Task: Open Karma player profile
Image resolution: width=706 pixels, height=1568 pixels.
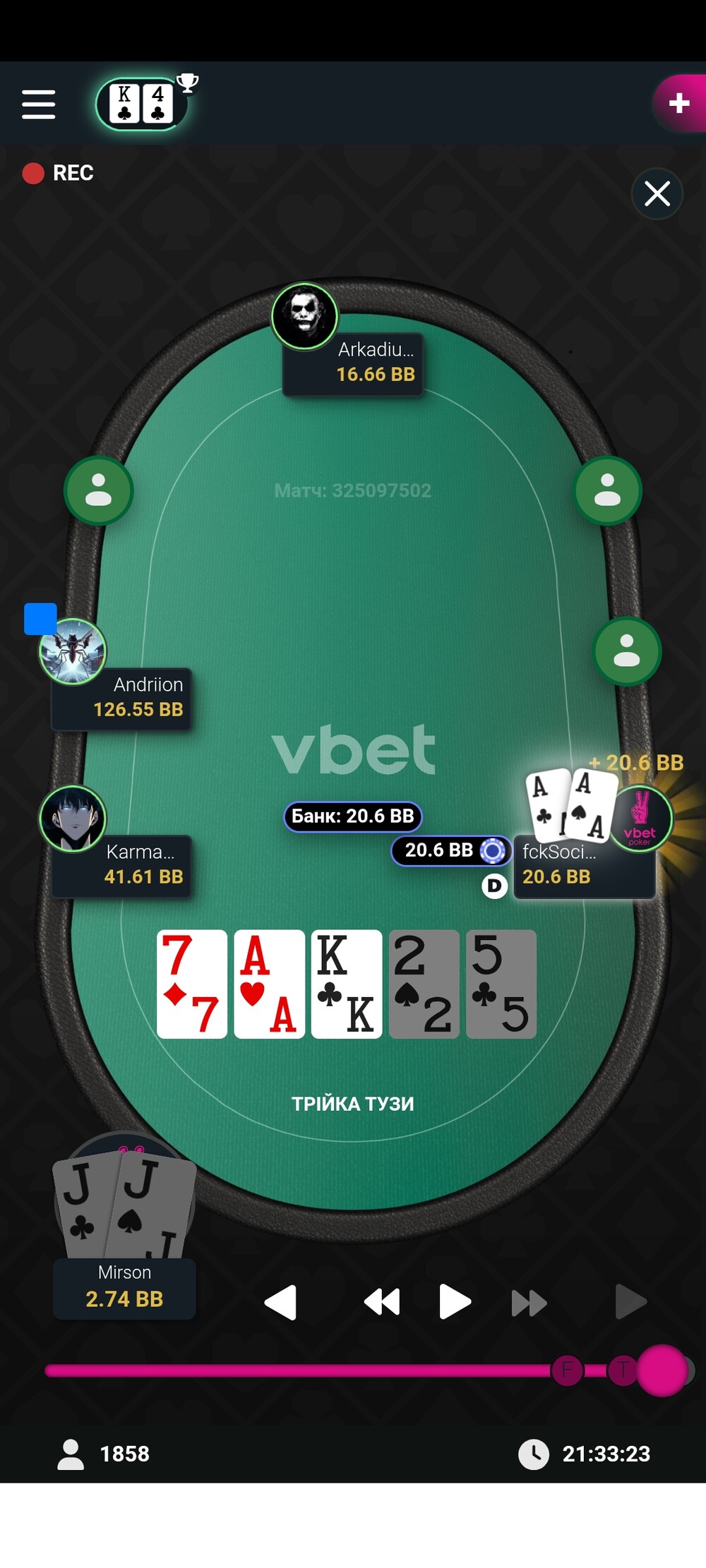Action: pyautogui.click(x=73, y=819)
